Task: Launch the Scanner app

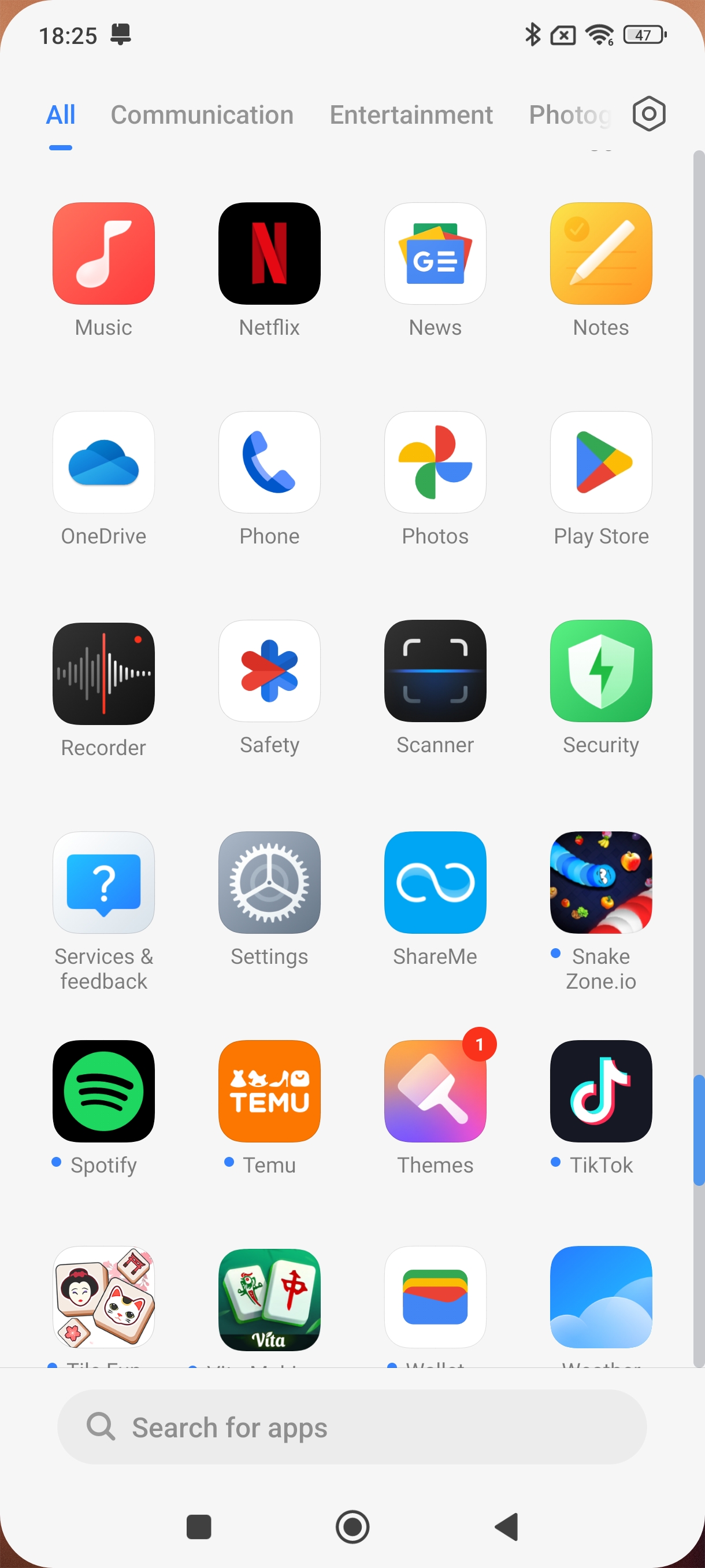Action: tap(435, 671)
